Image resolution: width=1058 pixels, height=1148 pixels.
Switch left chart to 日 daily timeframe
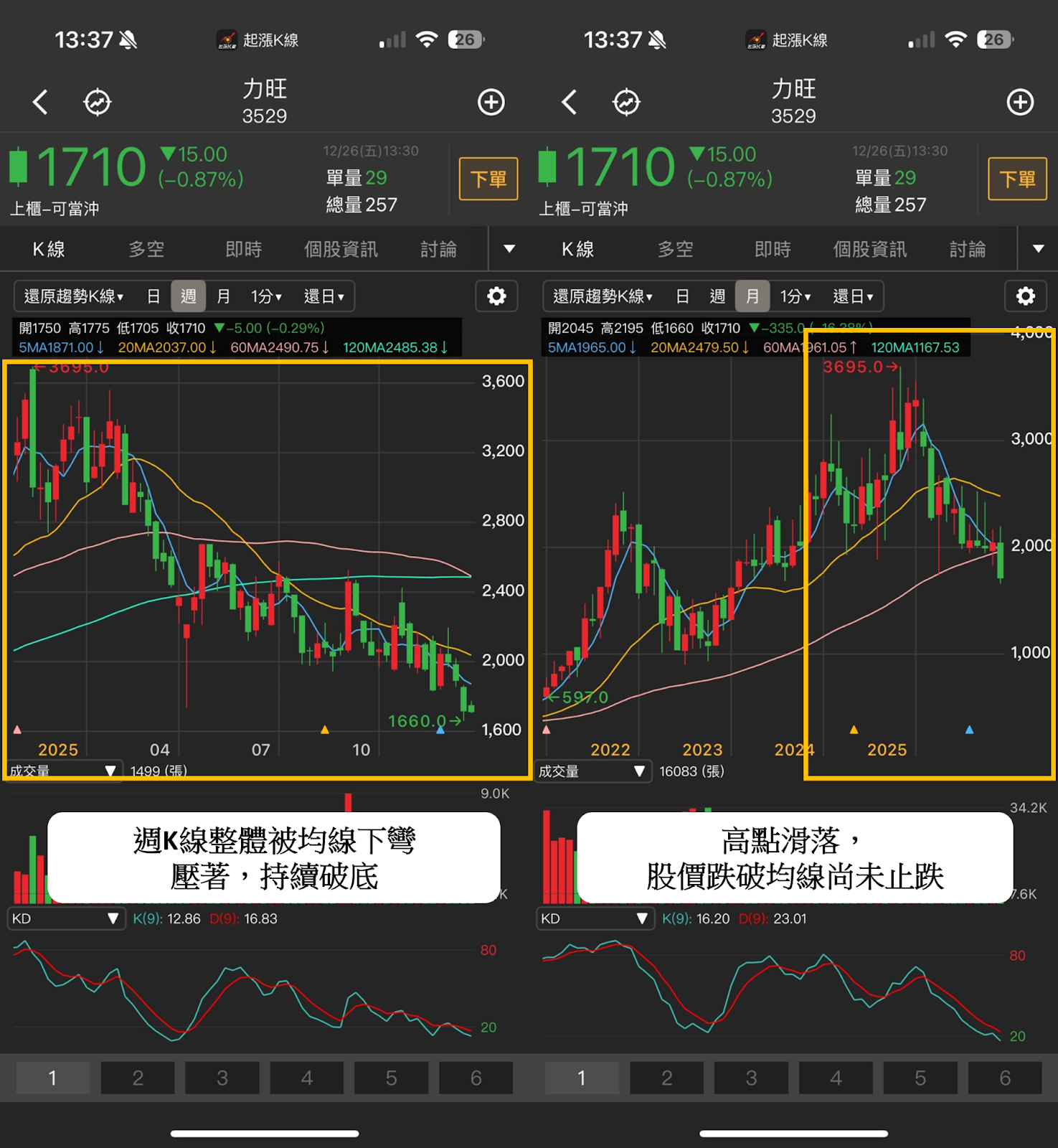pyautogui.click(x=153, y=296)
